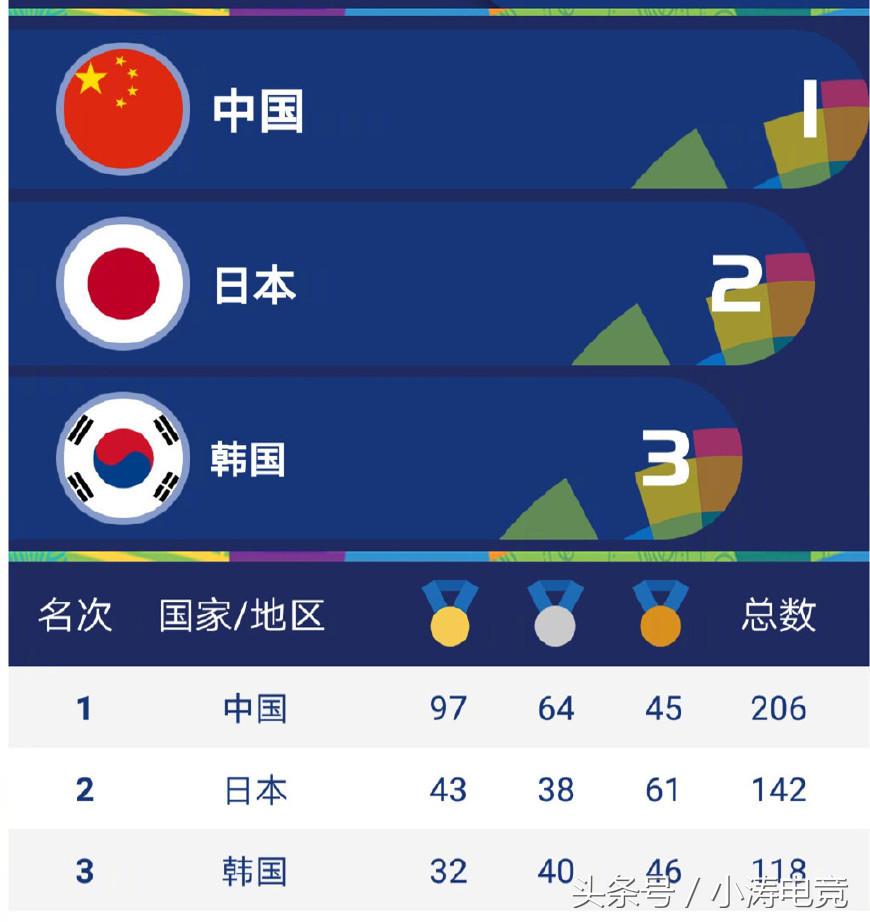Image resolution: width=870 pixels, height=922 pixels.
Task: Open China's total of 206 medals
Action: click(x=778, y=709)
